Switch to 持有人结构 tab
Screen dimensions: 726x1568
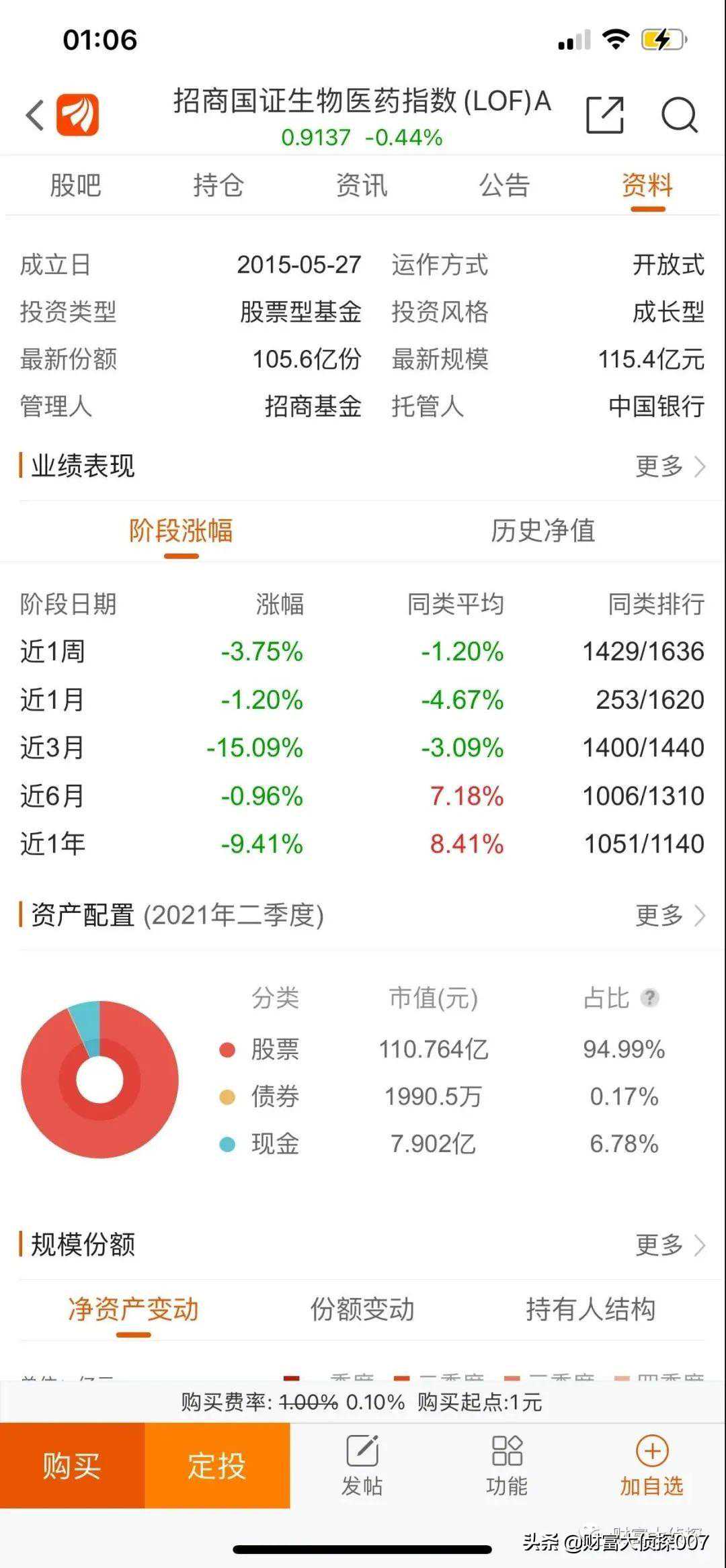pos(590,1309)
